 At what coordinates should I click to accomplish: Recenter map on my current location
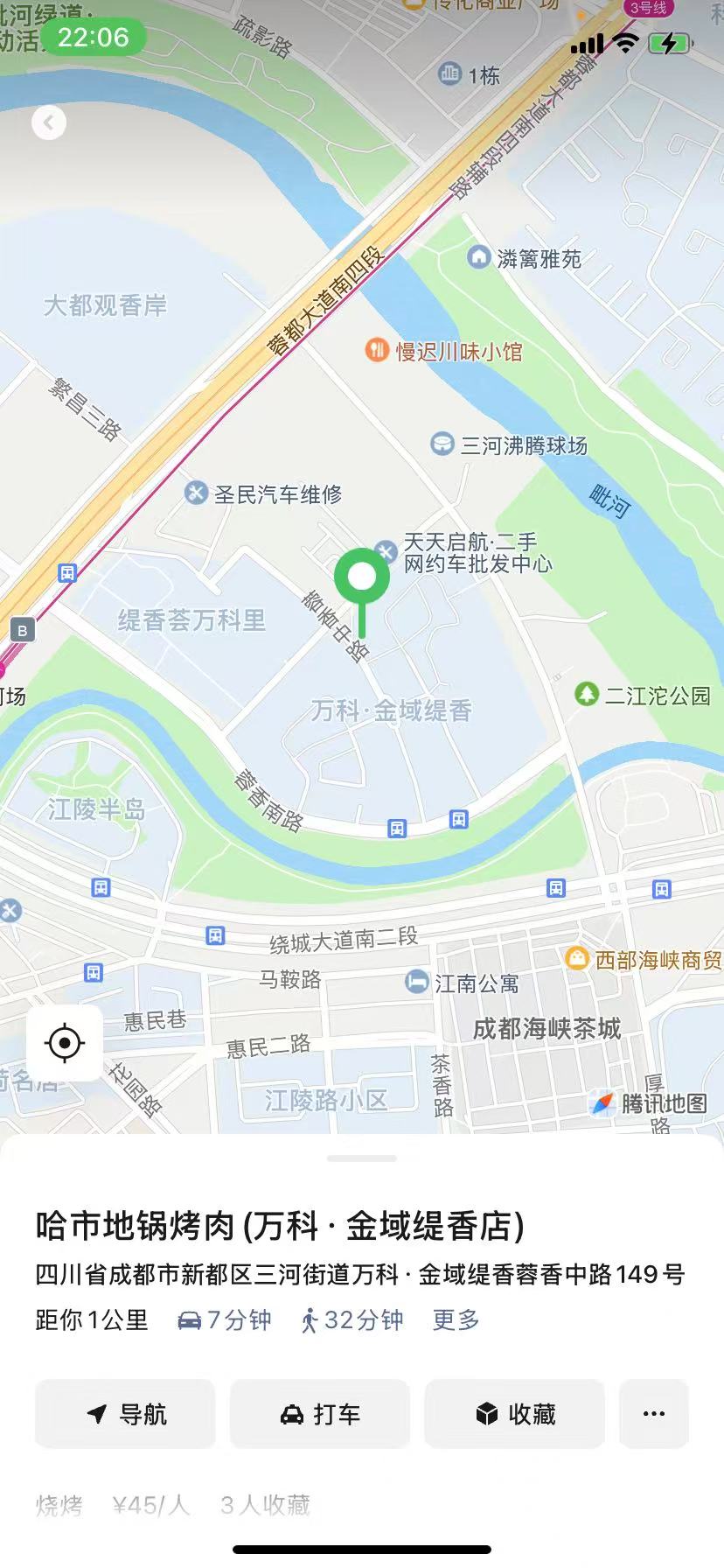point(65,1043)
